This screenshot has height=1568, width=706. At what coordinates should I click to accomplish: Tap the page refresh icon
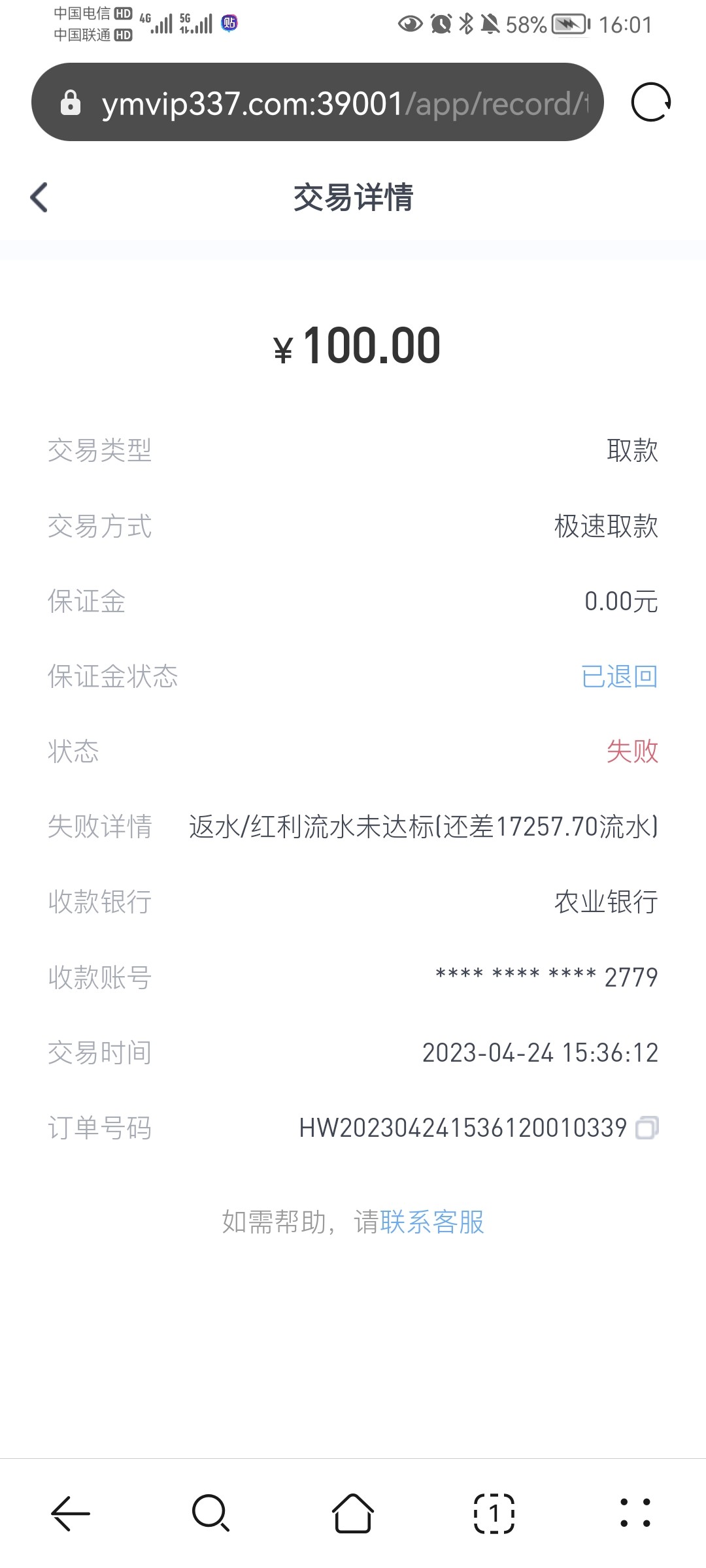pyautogui.click(x=651, y=103)
